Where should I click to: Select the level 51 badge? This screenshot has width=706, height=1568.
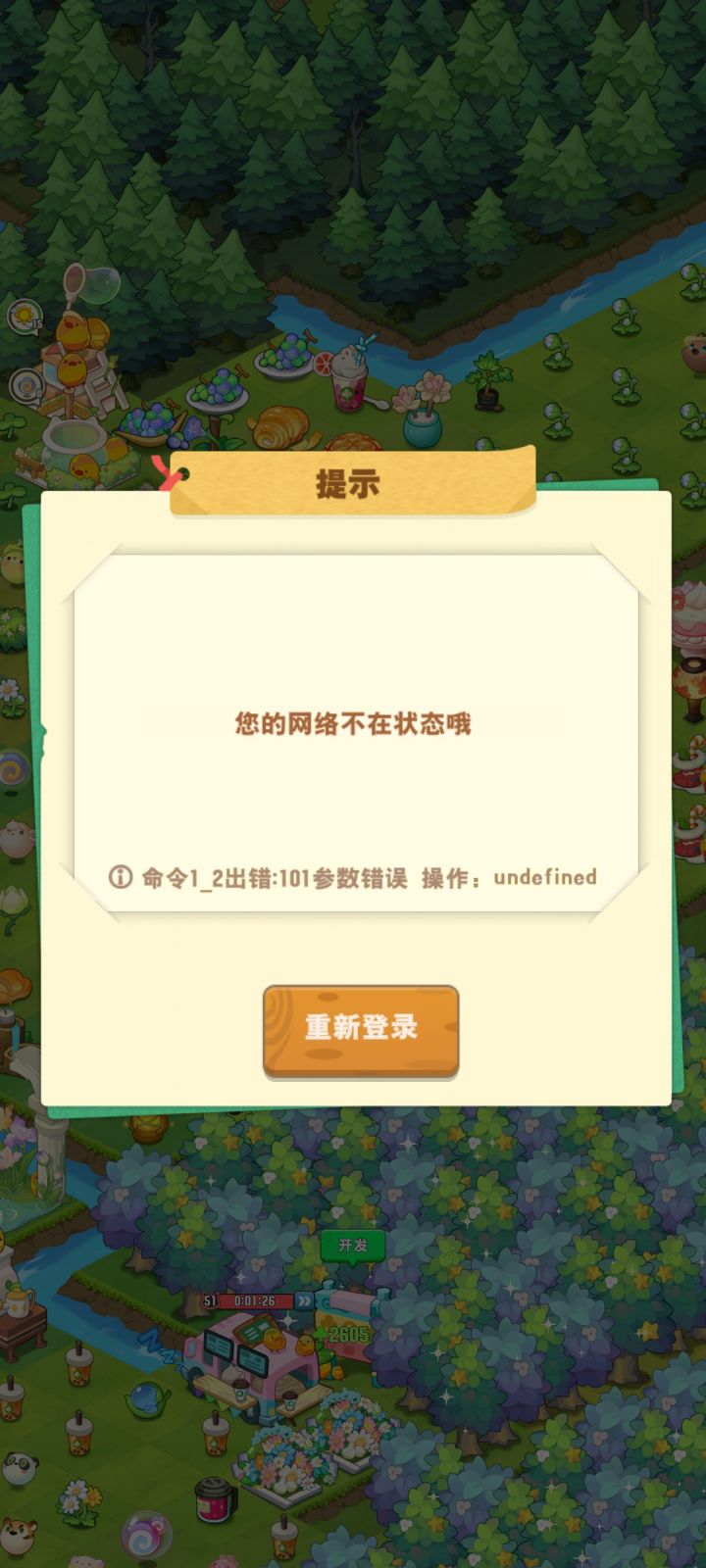(x=211, y=1299)
